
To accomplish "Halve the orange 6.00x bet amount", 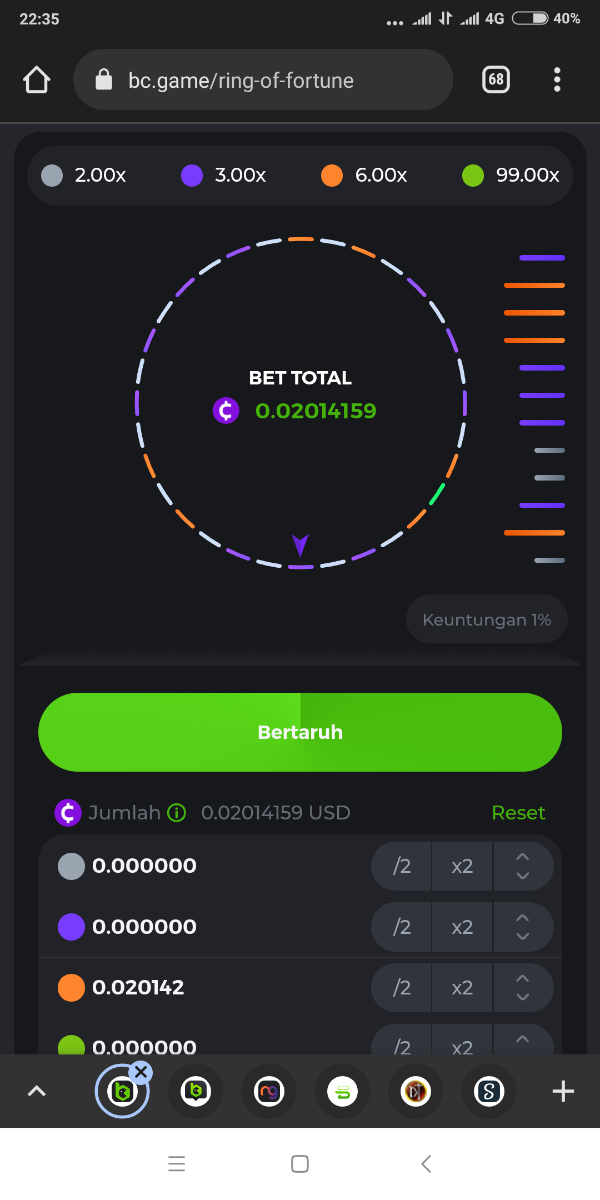I will (402, 988).
